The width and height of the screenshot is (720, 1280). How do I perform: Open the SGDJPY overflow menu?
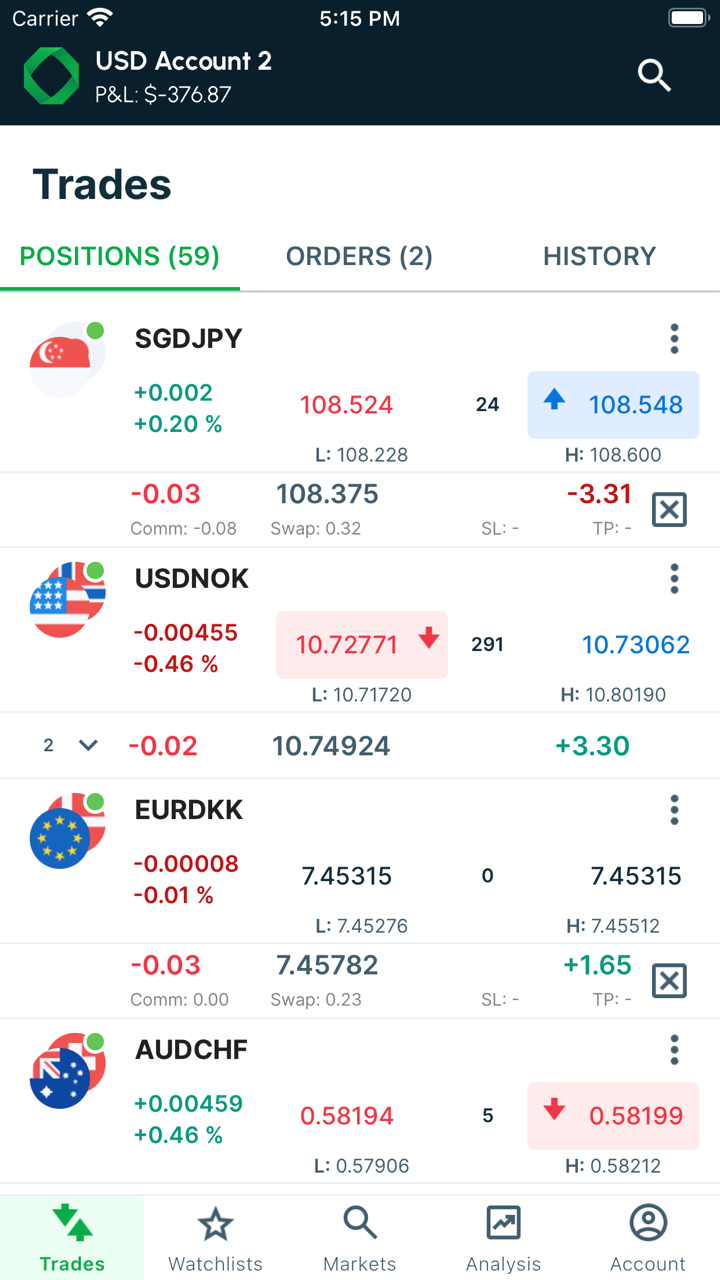click(x=674, y=339)
